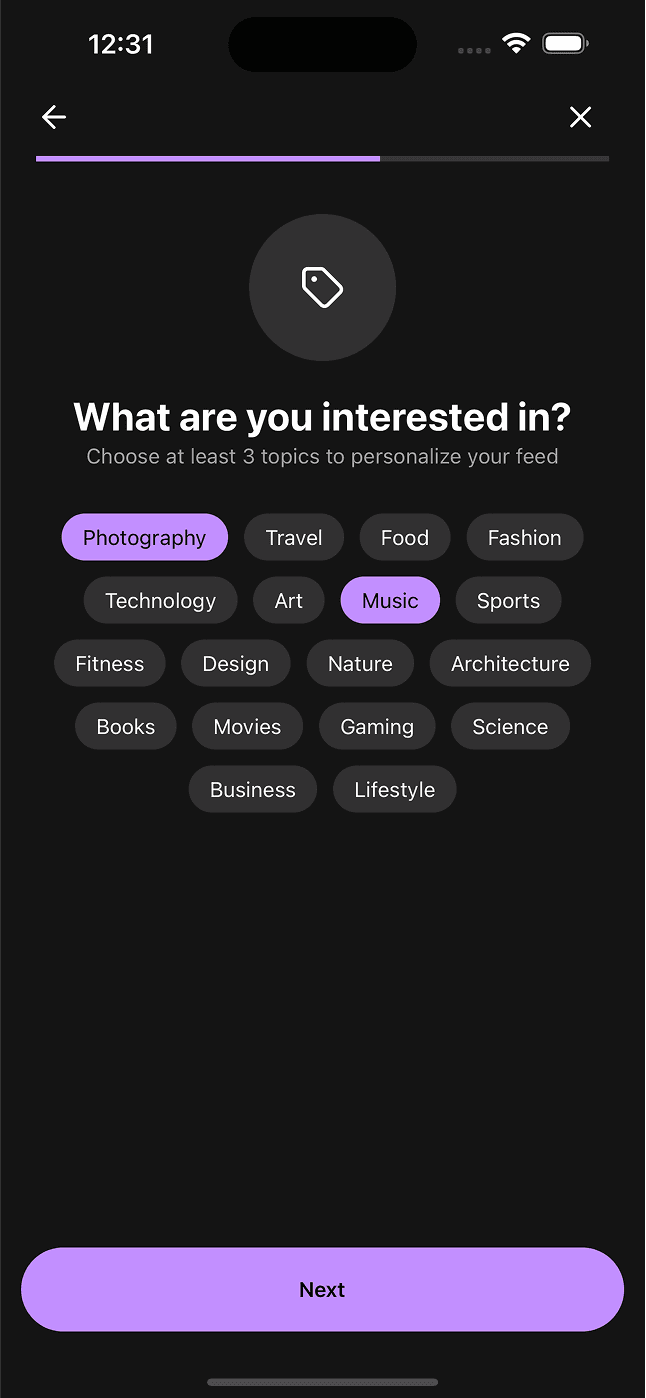This screenshot has height=1398, width=646.
Task: Add Fashion to your interests
Action: click(524, 538)
